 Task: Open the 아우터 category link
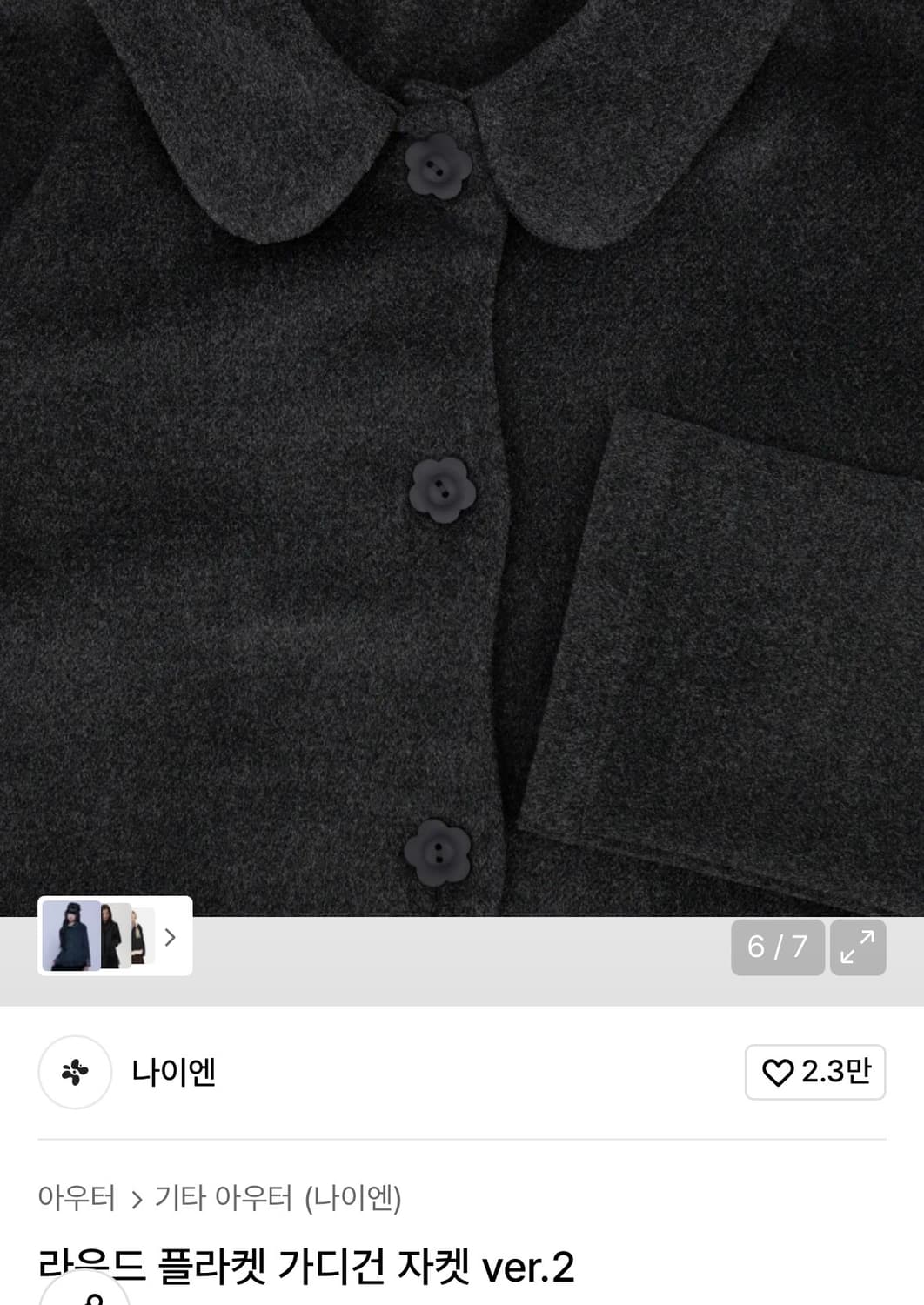(79, 1197)
